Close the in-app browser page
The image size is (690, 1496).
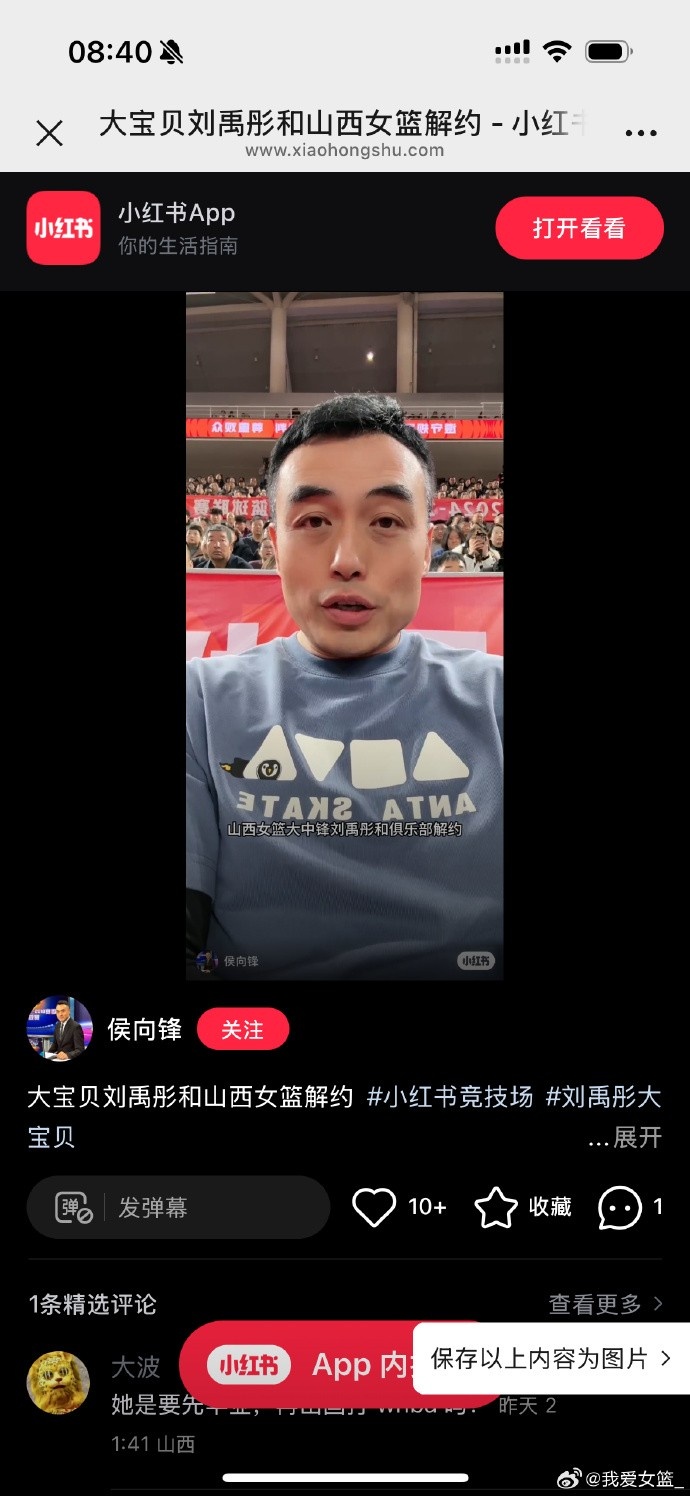(49, 133)
